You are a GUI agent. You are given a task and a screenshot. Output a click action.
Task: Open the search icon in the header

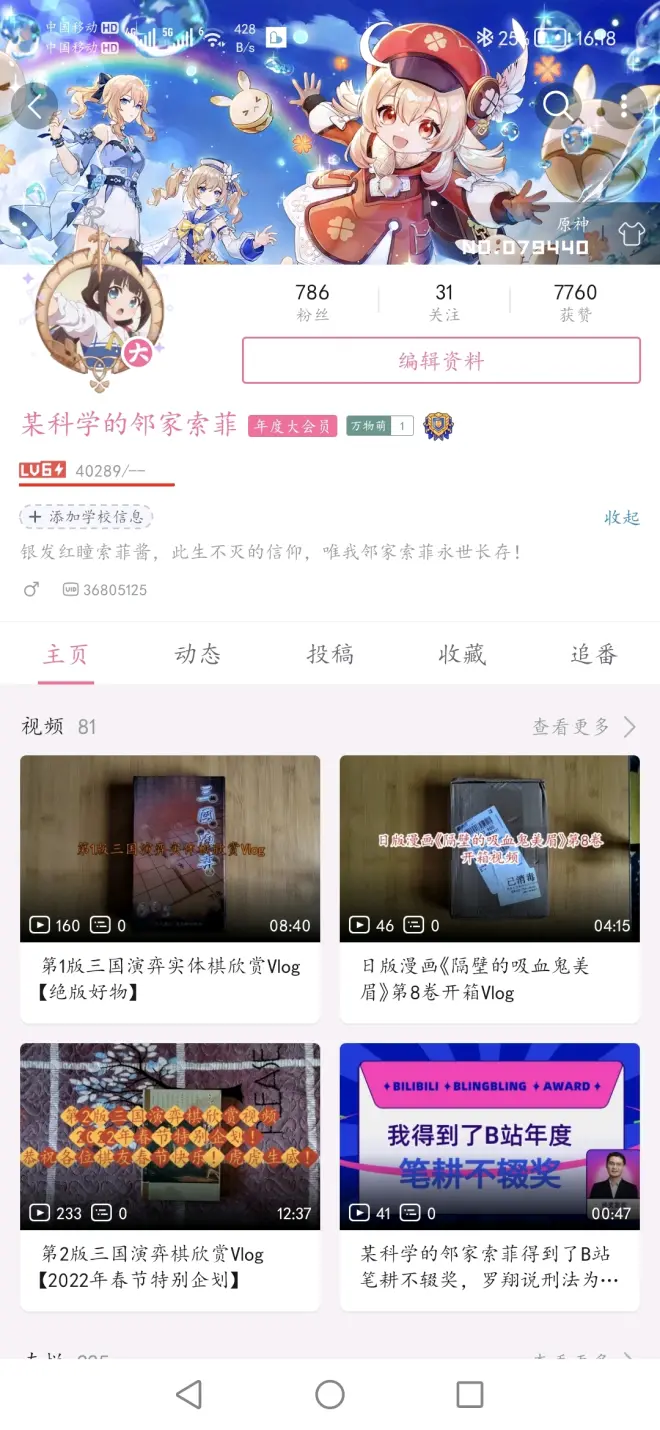(x=558, y=104)
